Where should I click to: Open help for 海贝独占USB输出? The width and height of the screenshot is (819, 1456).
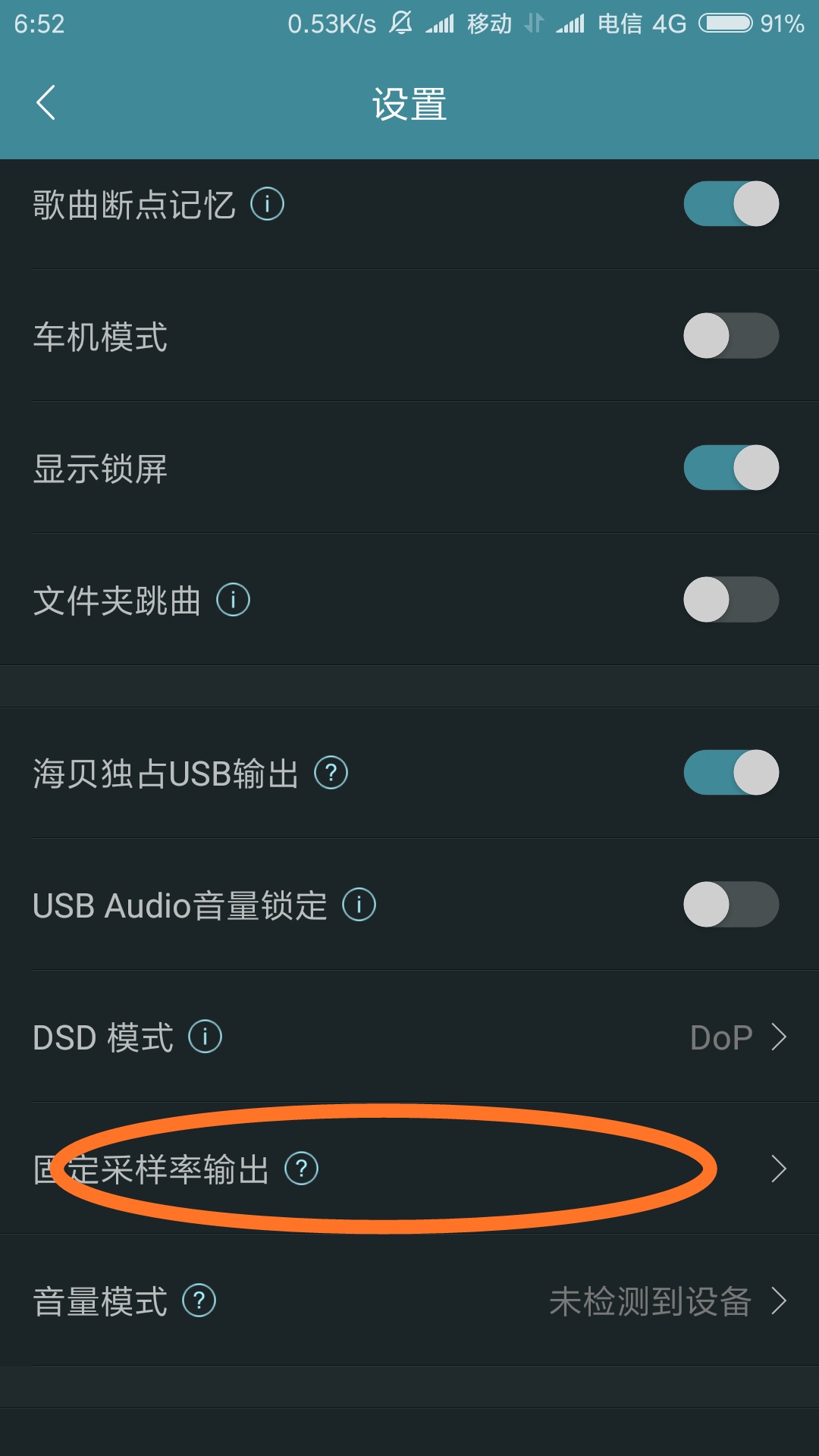click(x=331, y=773)
